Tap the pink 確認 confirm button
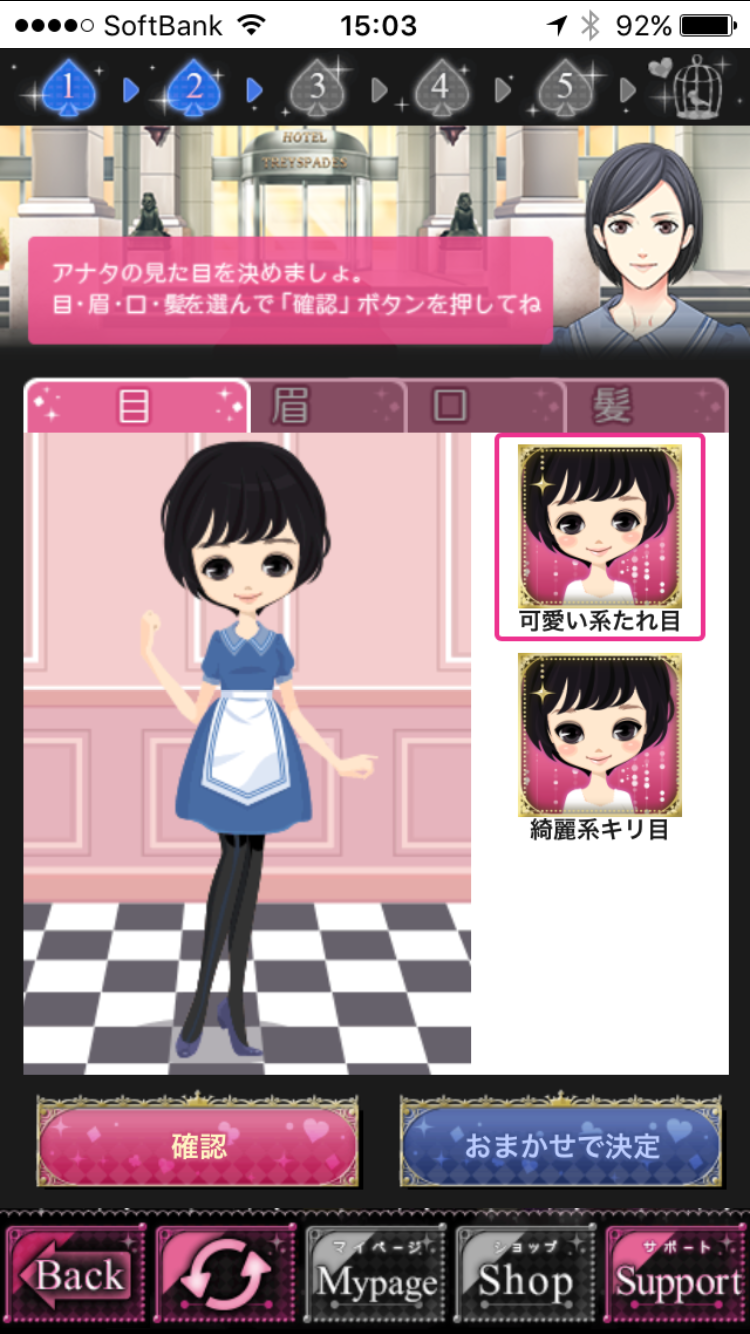 [198, 1146]
